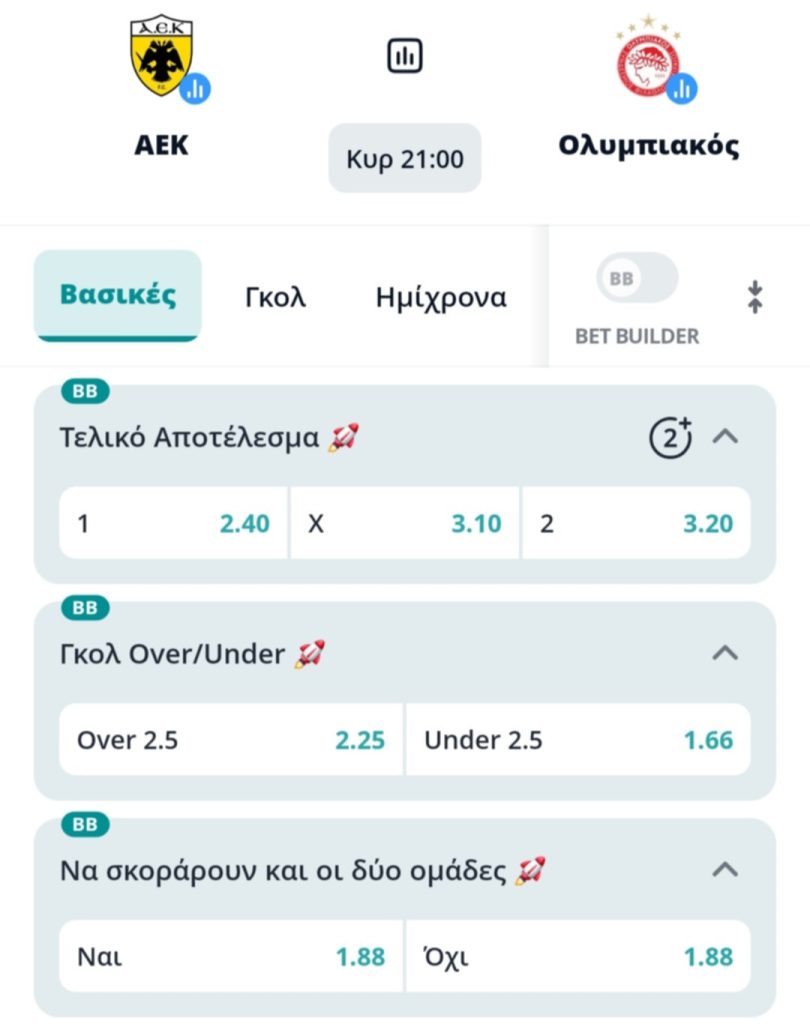810x1024 pixels.
Task: Click the BB badge on Γκολ Over/Under market
Action: click(84, 608)
